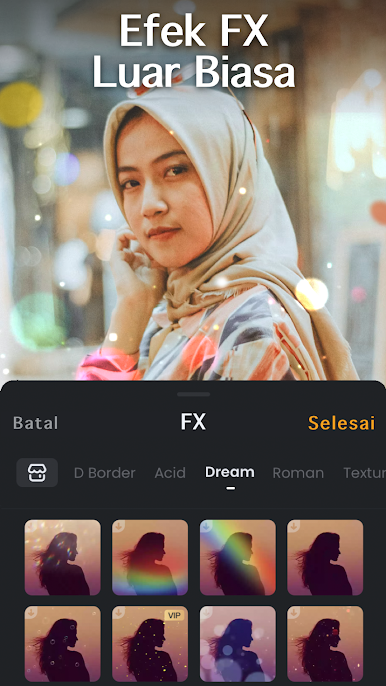386x686 pixels.
Task: Choose the VIP gold sparkle effect
Action: [x=150, y=644]
